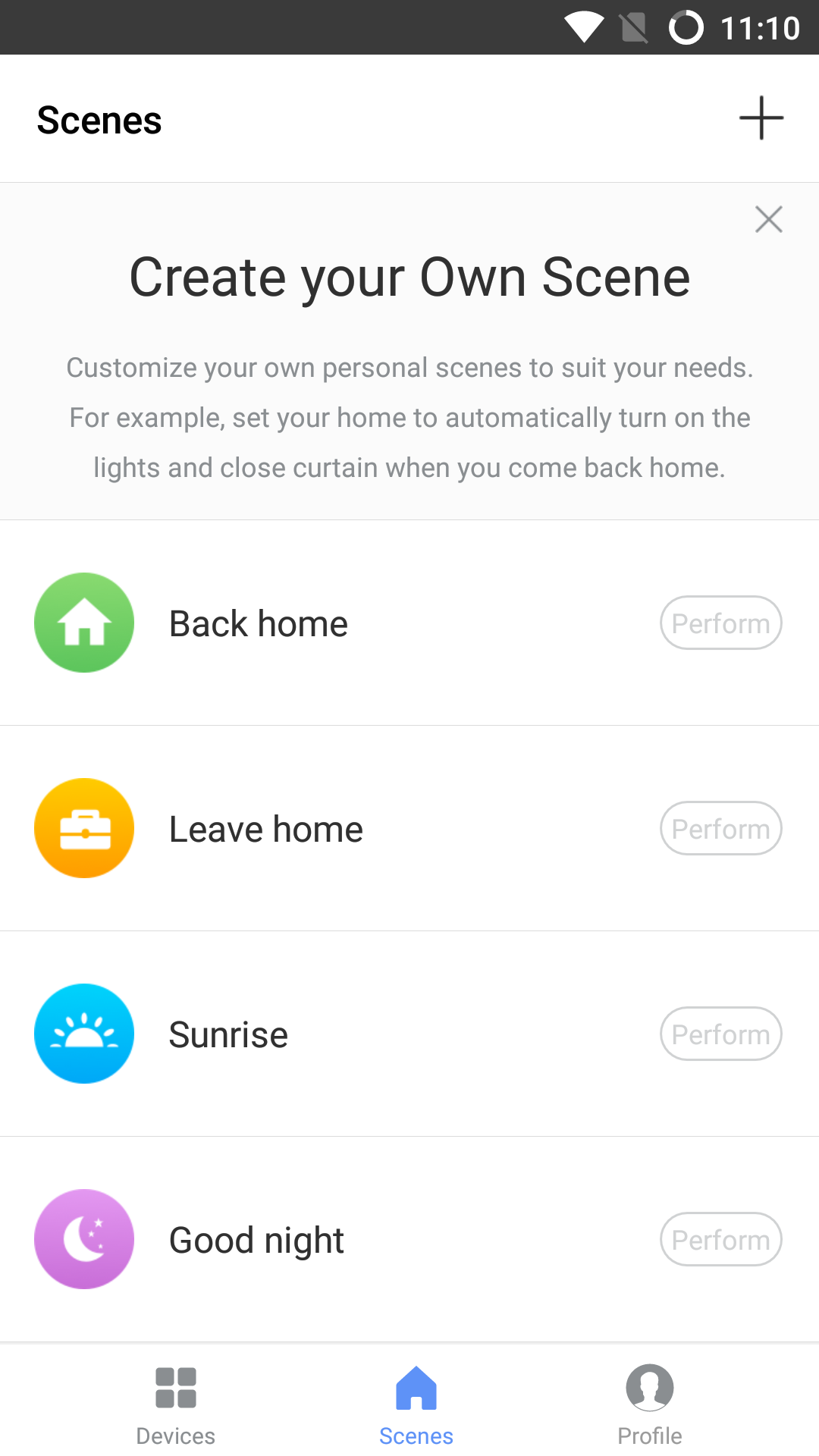Perform the Sunrise scene

pyautogui.click(x=720, y=1034)
